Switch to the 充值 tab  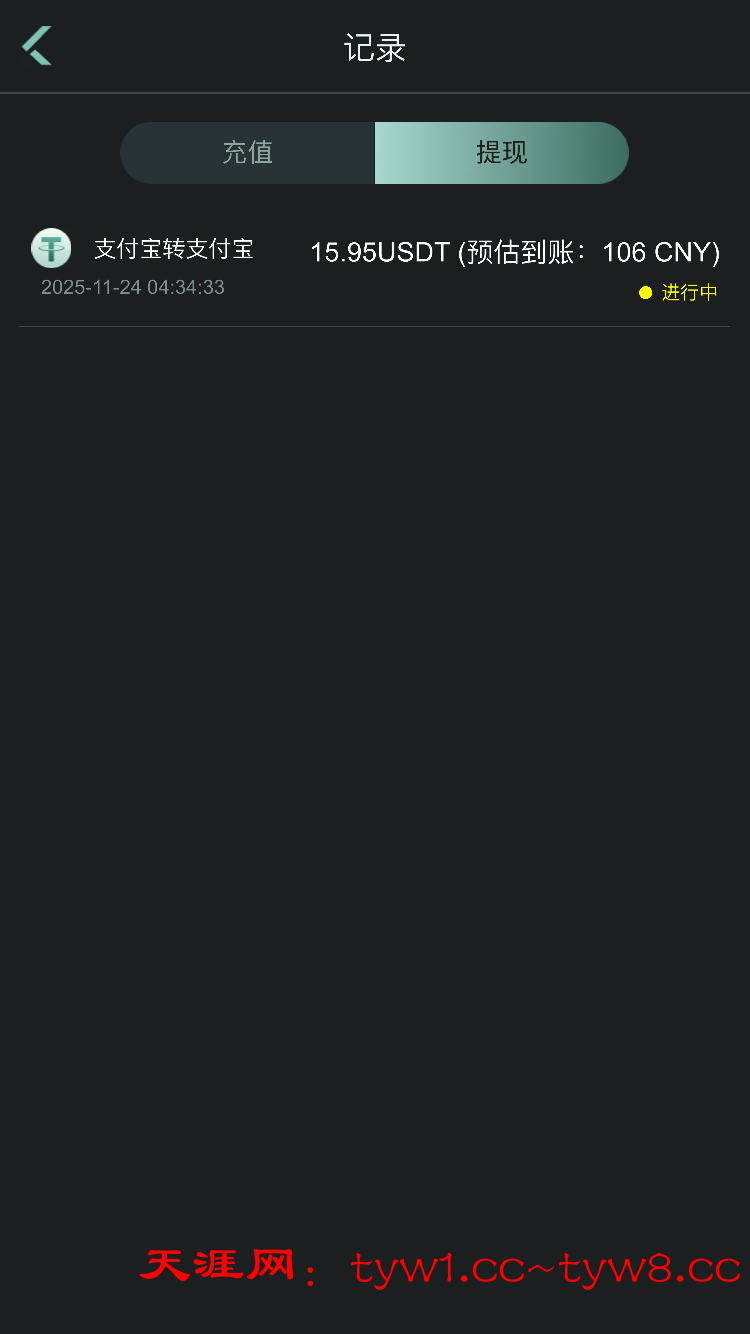pos(247,153)
